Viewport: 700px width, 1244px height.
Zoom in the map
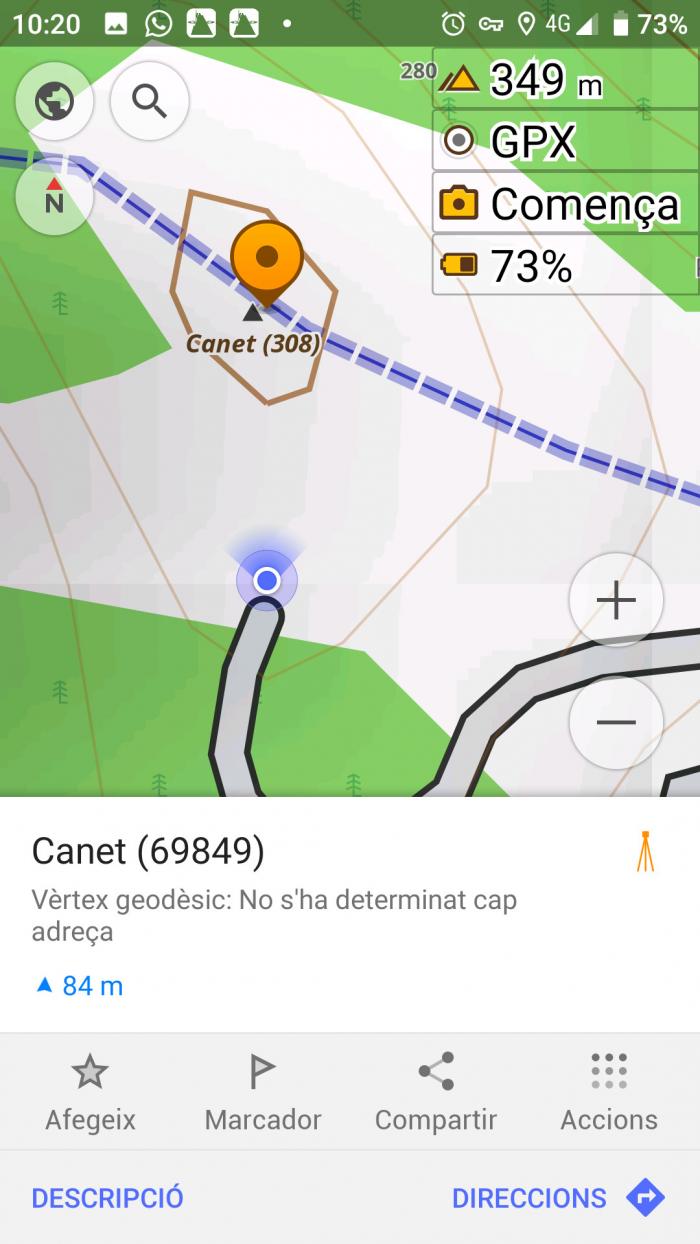click(616, 600)
